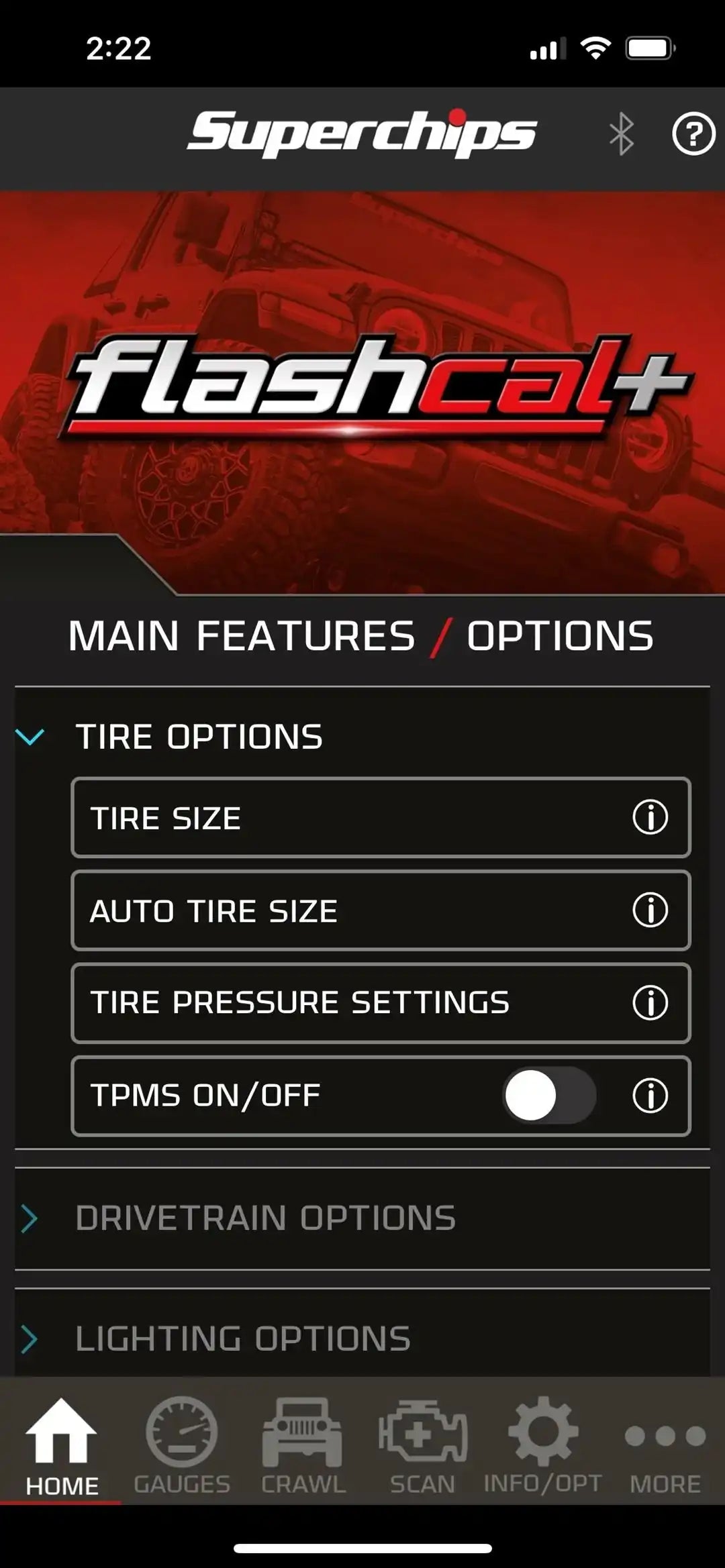Switch to the Gauges tab
This screenshot has height=1568, width=725.
pos(181,1446)
